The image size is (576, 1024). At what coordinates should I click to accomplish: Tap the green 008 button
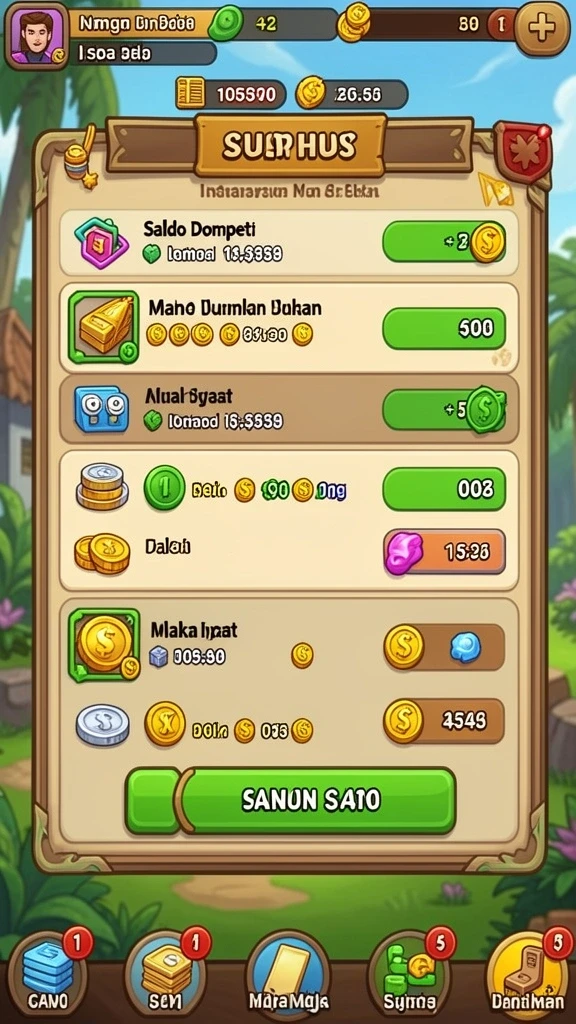point(444,488)
